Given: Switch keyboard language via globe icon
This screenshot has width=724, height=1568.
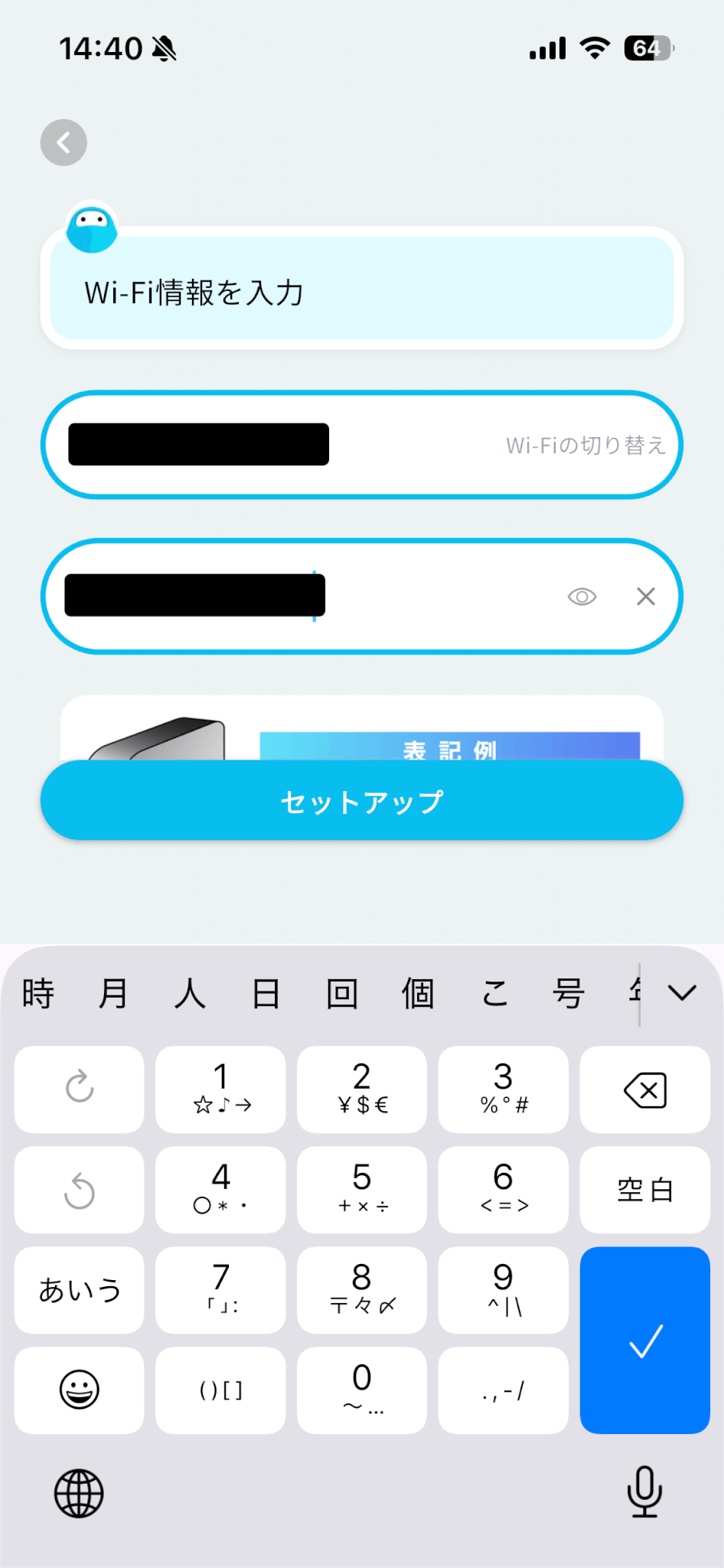Looking at the screenshot, I should pos(79,1493).
